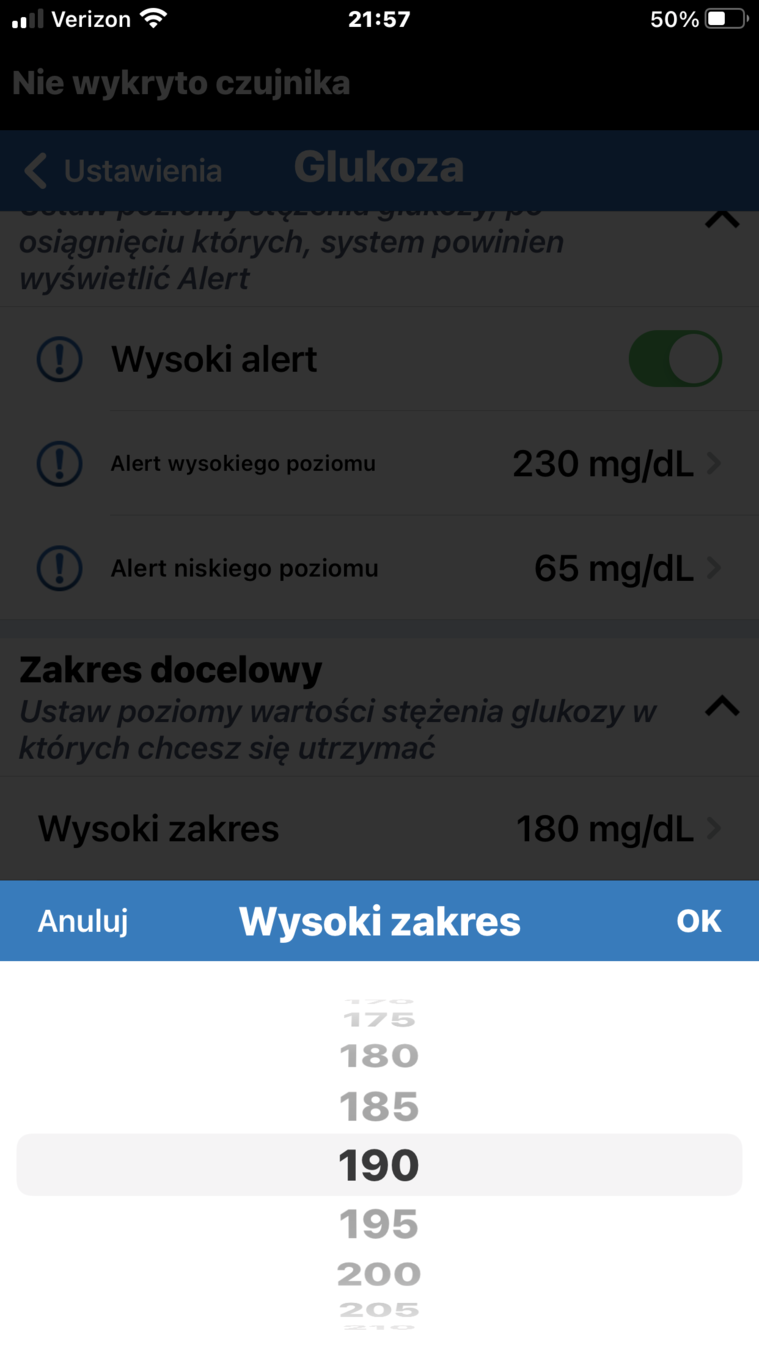
Task: Go back to Ustawienia
Action: click(x=122, y=171)
